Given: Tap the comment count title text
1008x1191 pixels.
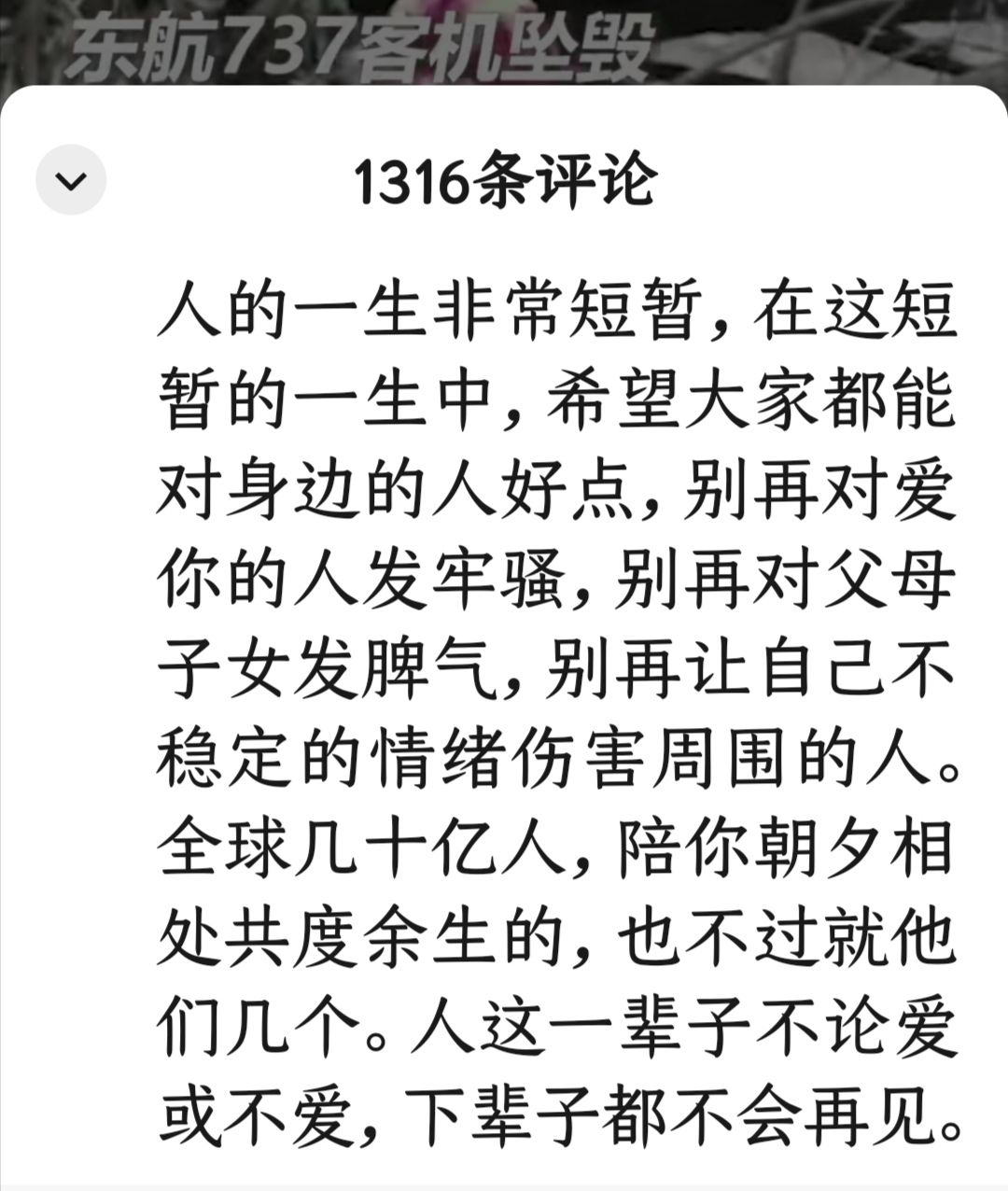Looking at the screenshot, I should 504,180.
